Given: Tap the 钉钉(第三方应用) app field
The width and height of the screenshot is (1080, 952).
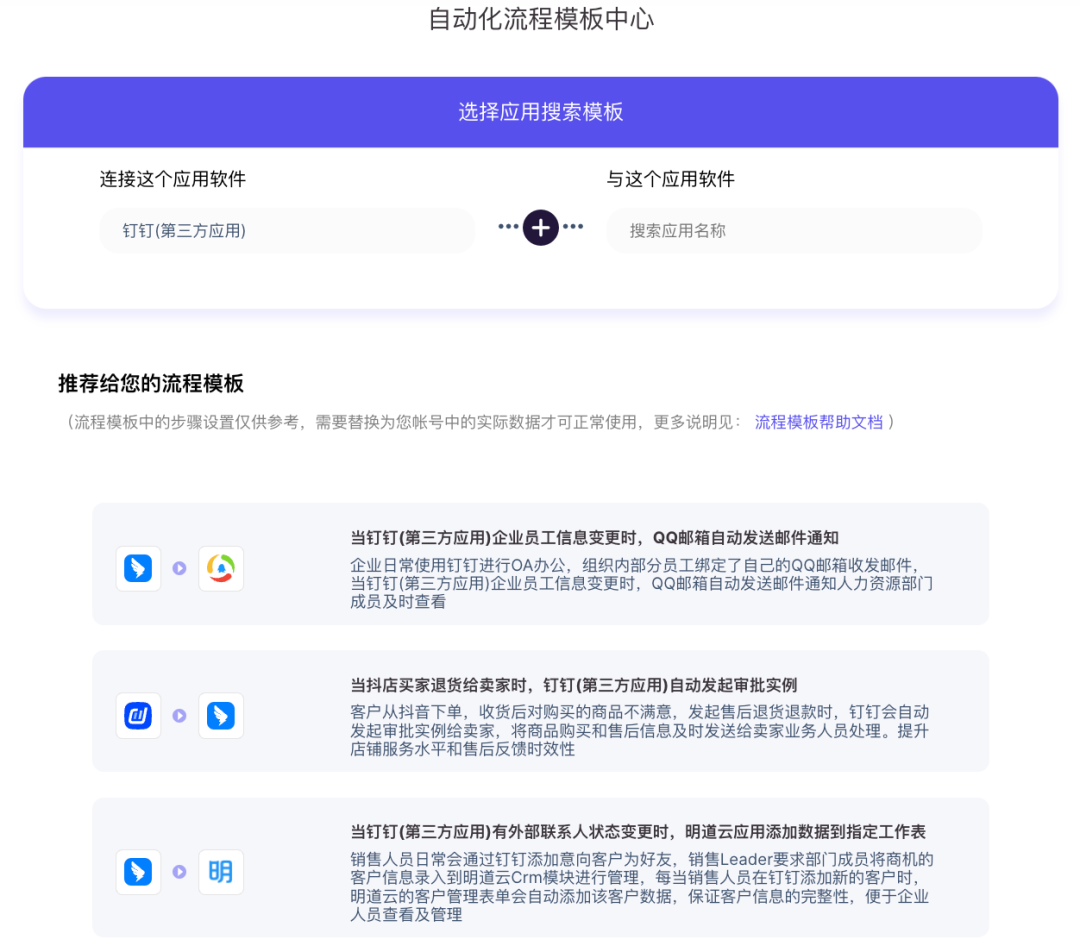Looking at the screenshot, I should (286, 231).
